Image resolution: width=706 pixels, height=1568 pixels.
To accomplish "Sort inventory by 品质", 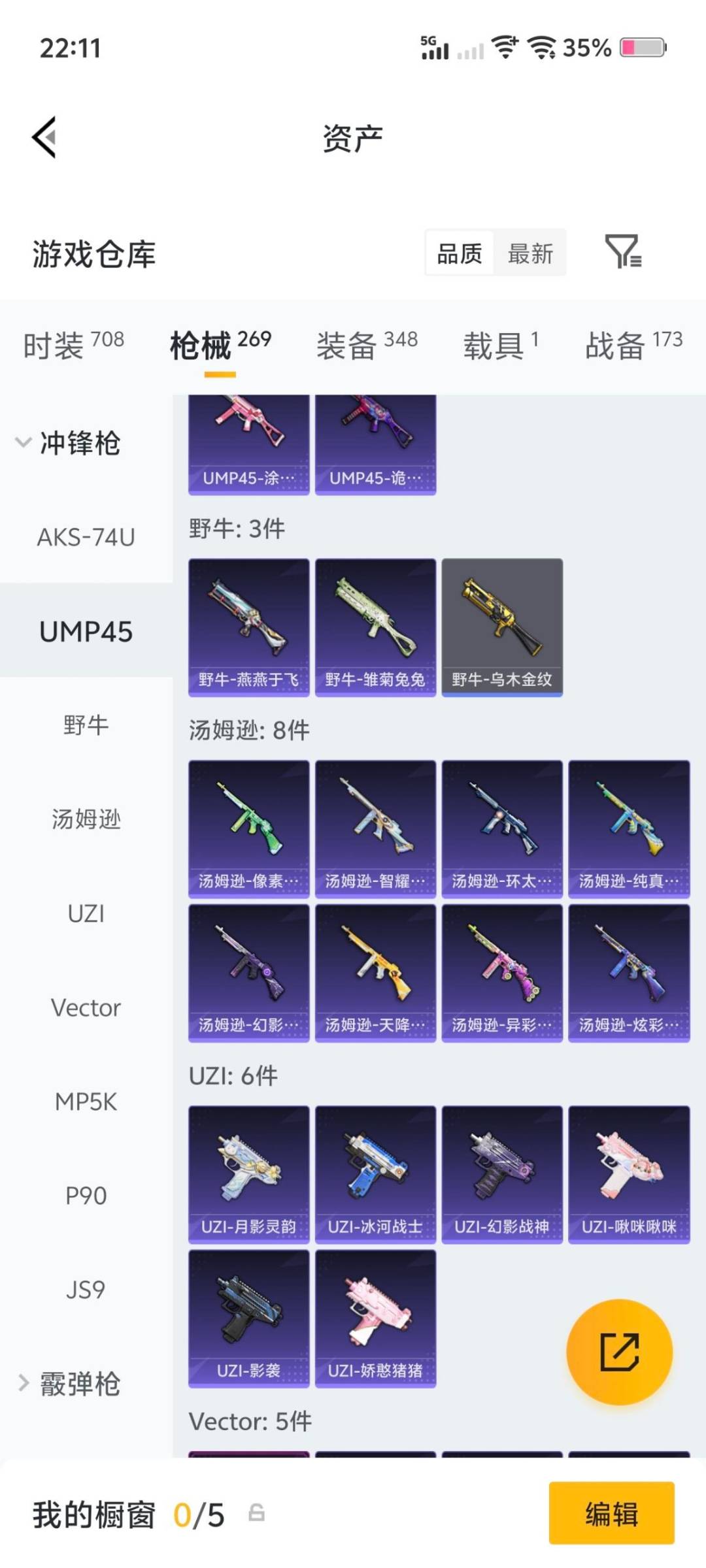I will click(x=460, y=254).
